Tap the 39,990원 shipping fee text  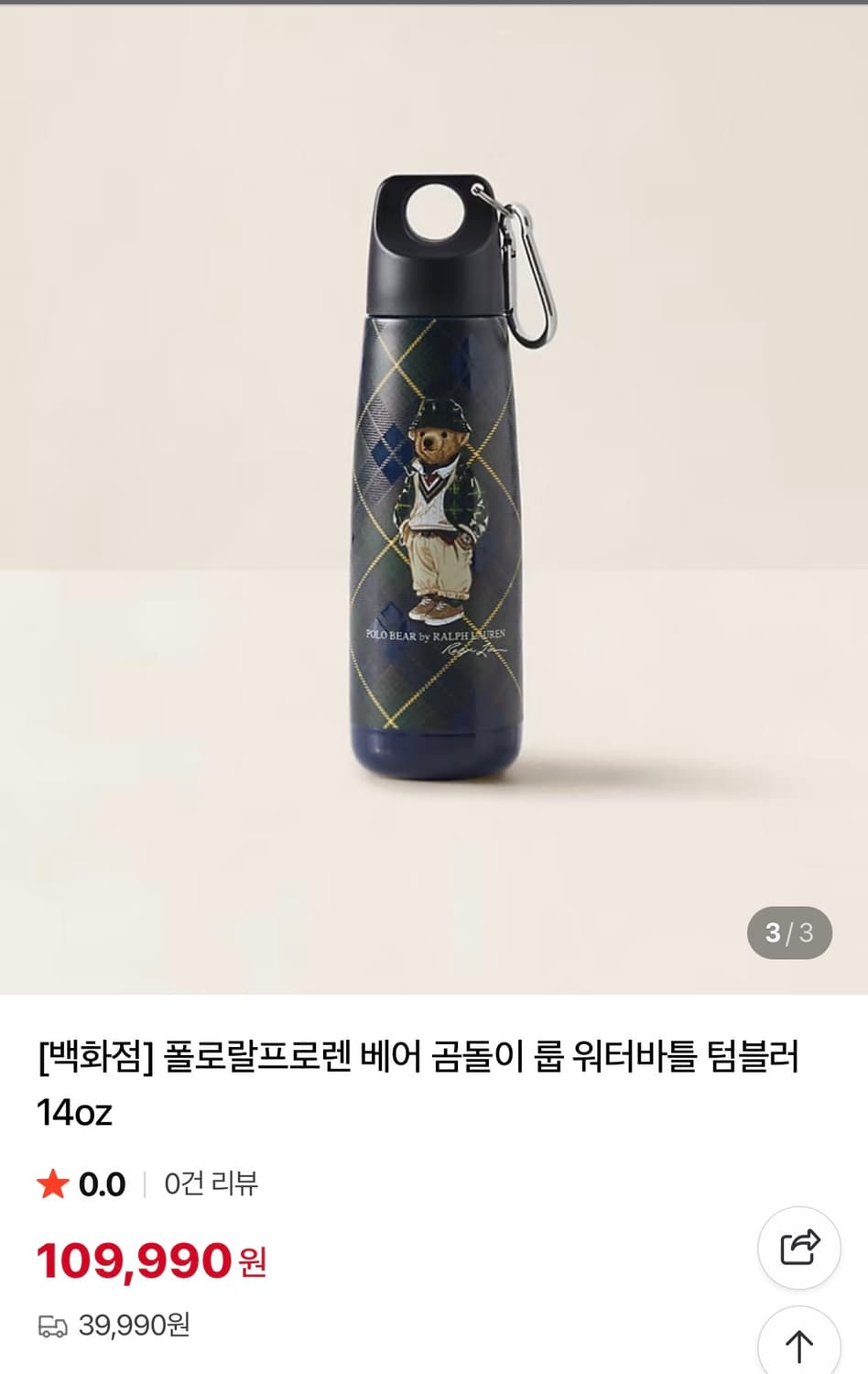pyautogui.click(x=136, y=1323)
